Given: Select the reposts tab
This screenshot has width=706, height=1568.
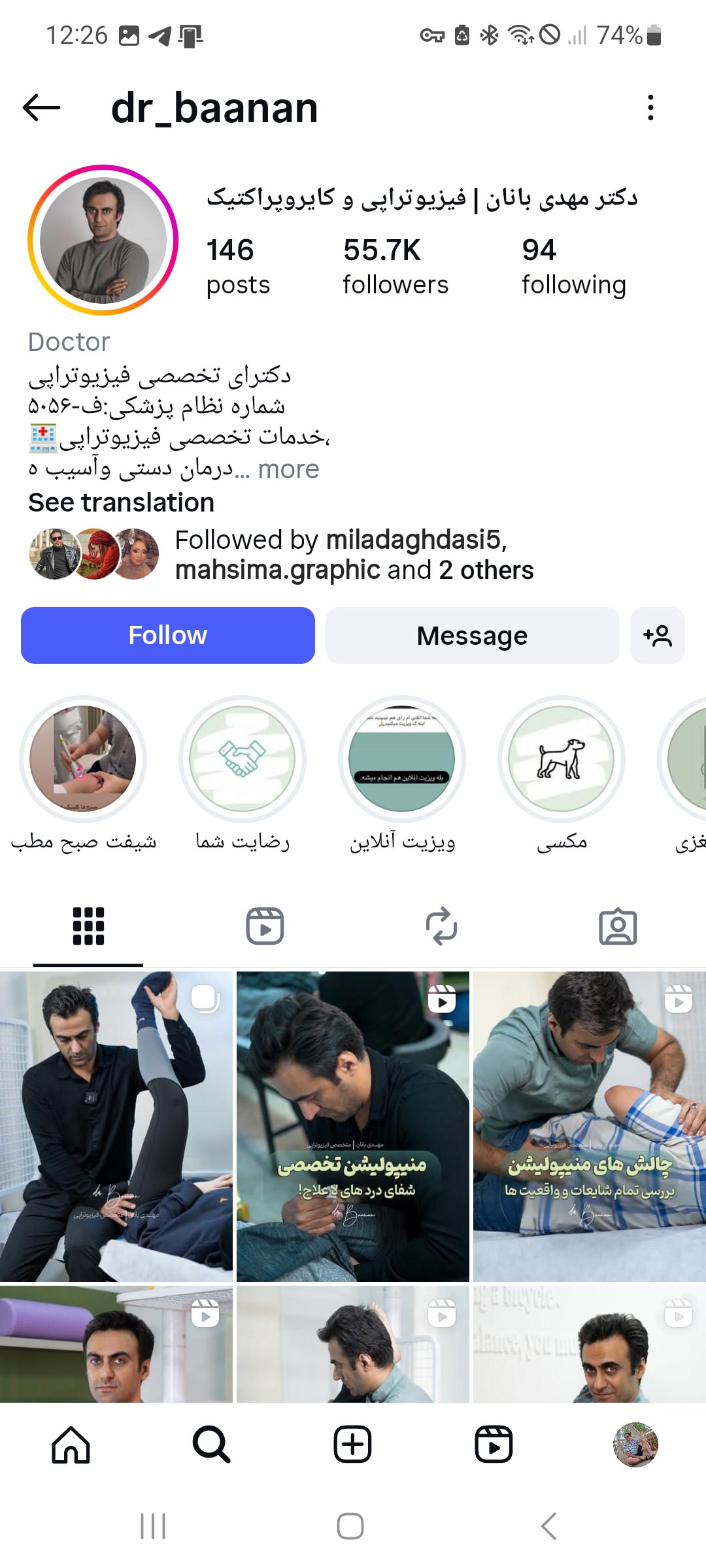Looking at the screenshot, I should pyautogui.click(x=441, y=926).
